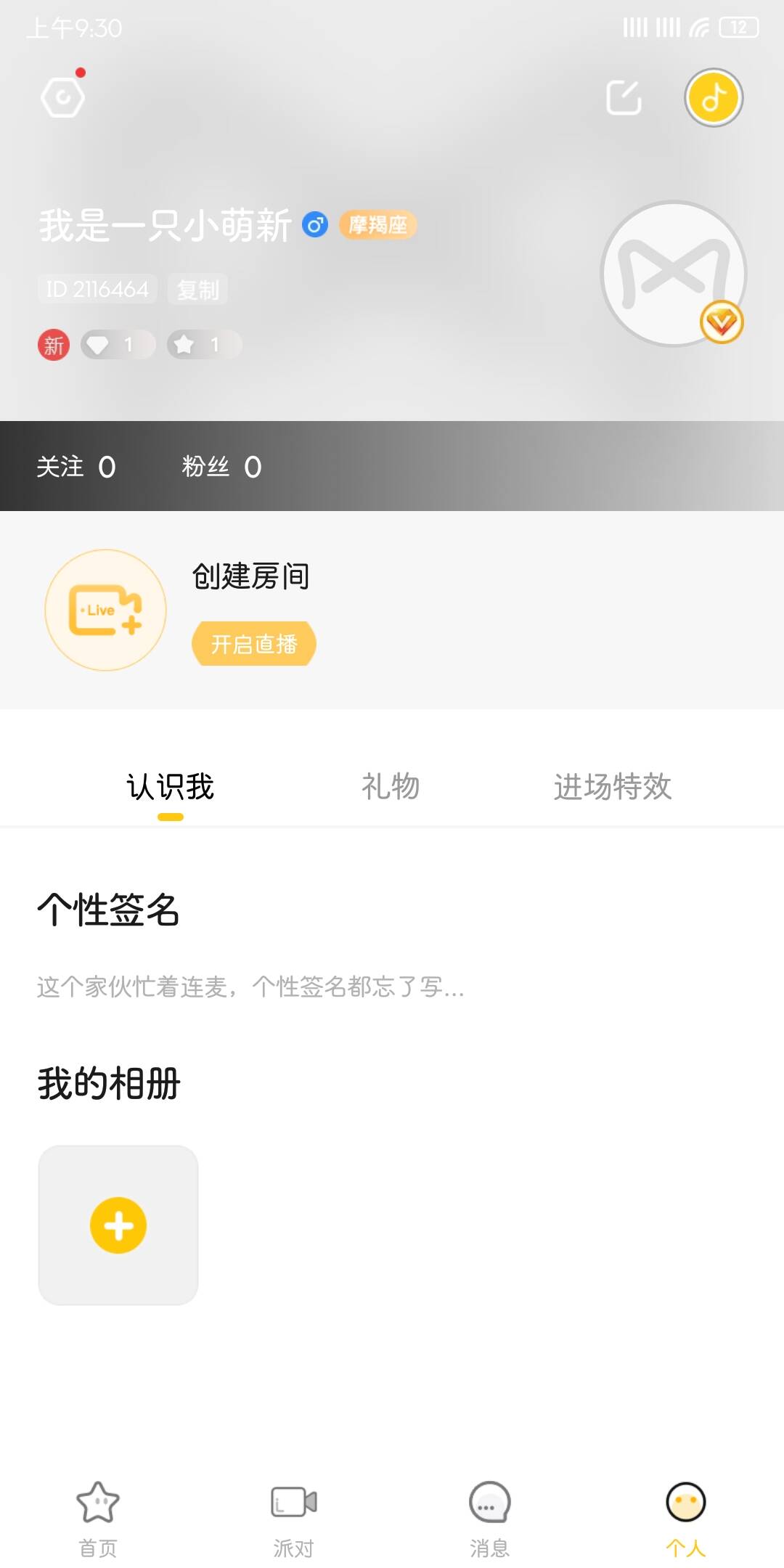View the 粉丝 fans list
This screenshot has width=784, height=1568.
(221, 467)
